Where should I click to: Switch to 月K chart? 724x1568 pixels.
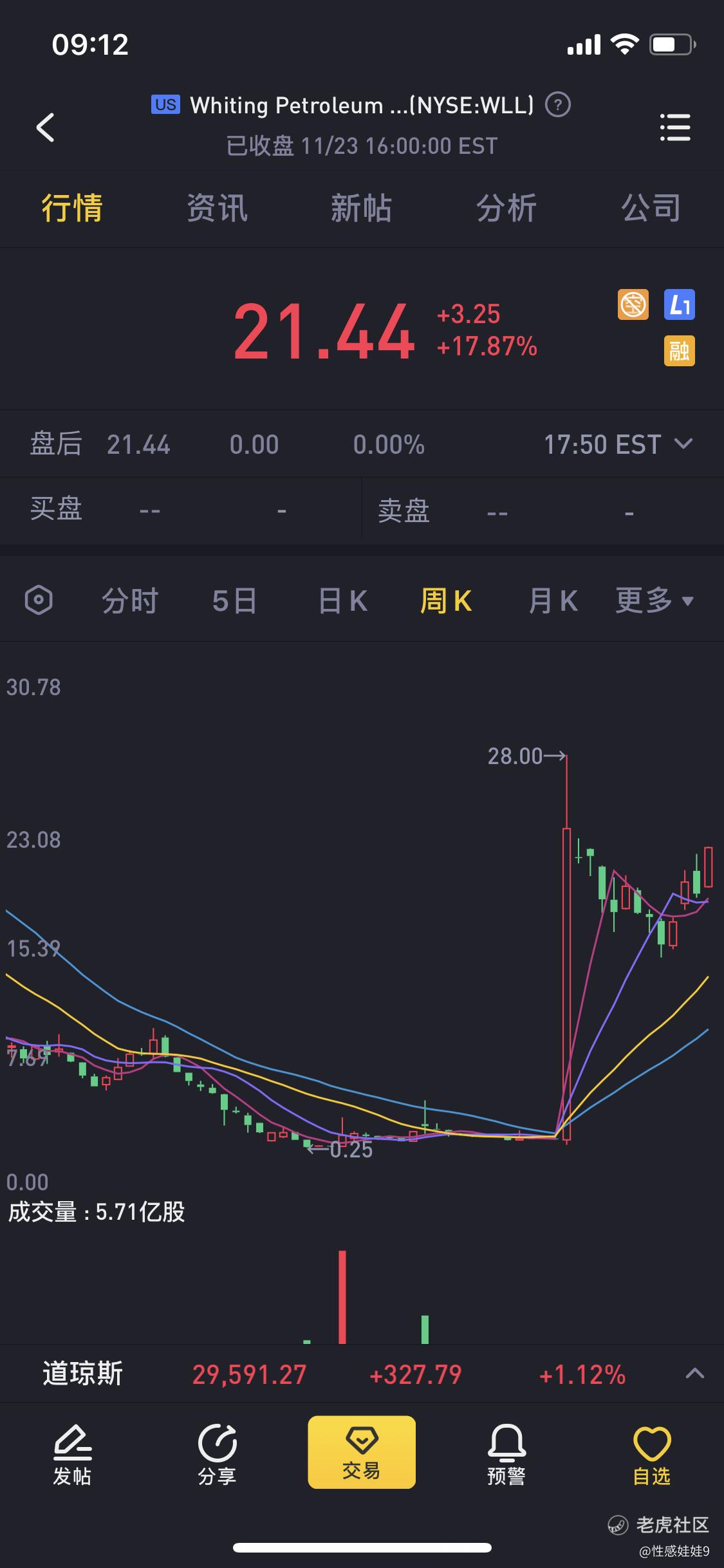(x=553, y=601)
